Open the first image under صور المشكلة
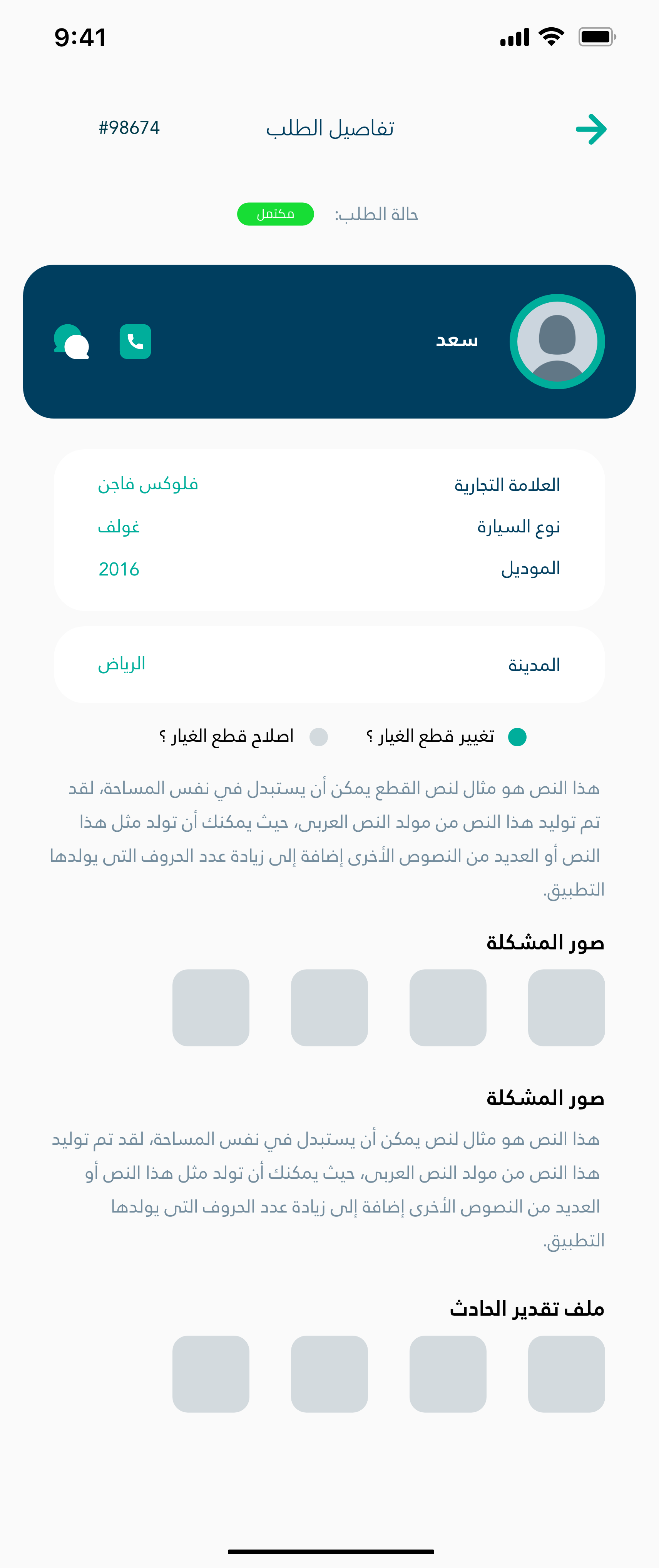 point(566,1008)
